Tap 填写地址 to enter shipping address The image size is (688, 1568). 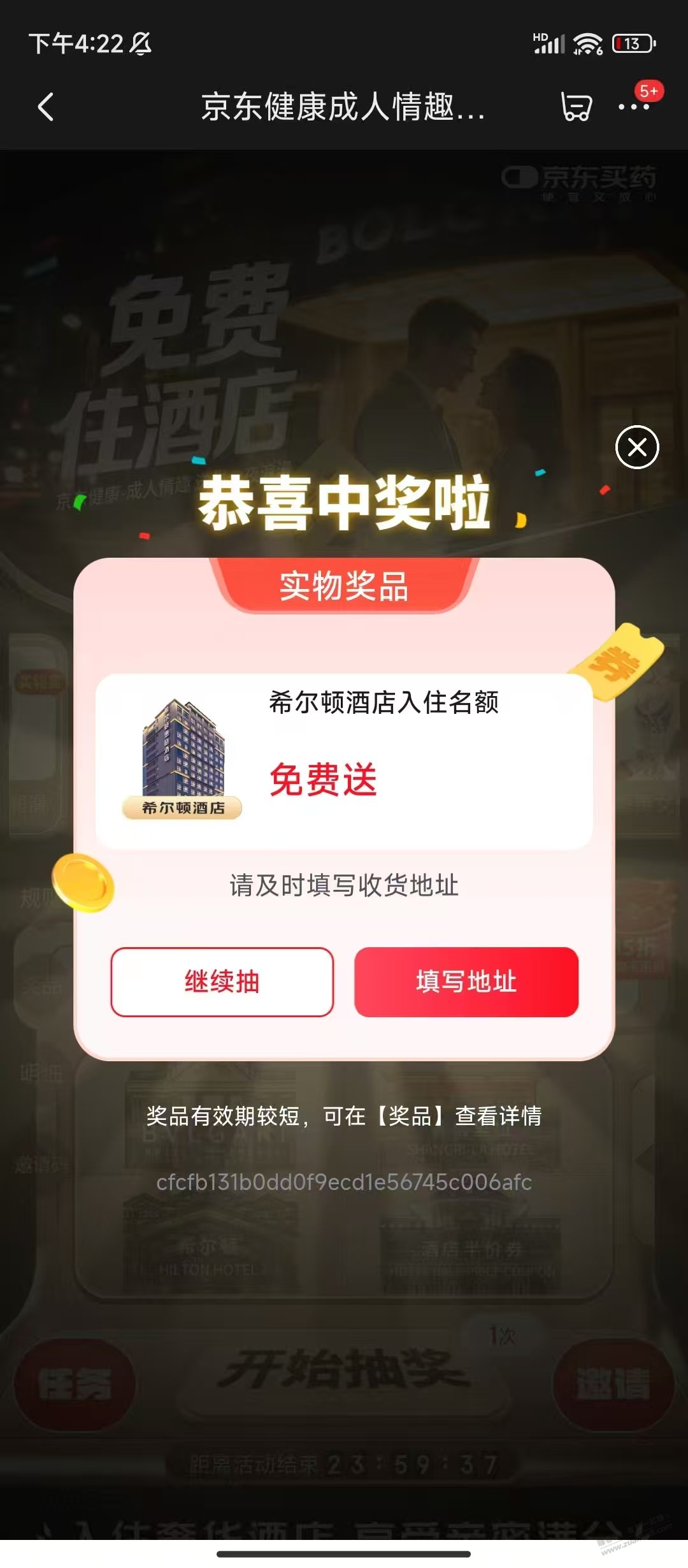tap(466, 982)
